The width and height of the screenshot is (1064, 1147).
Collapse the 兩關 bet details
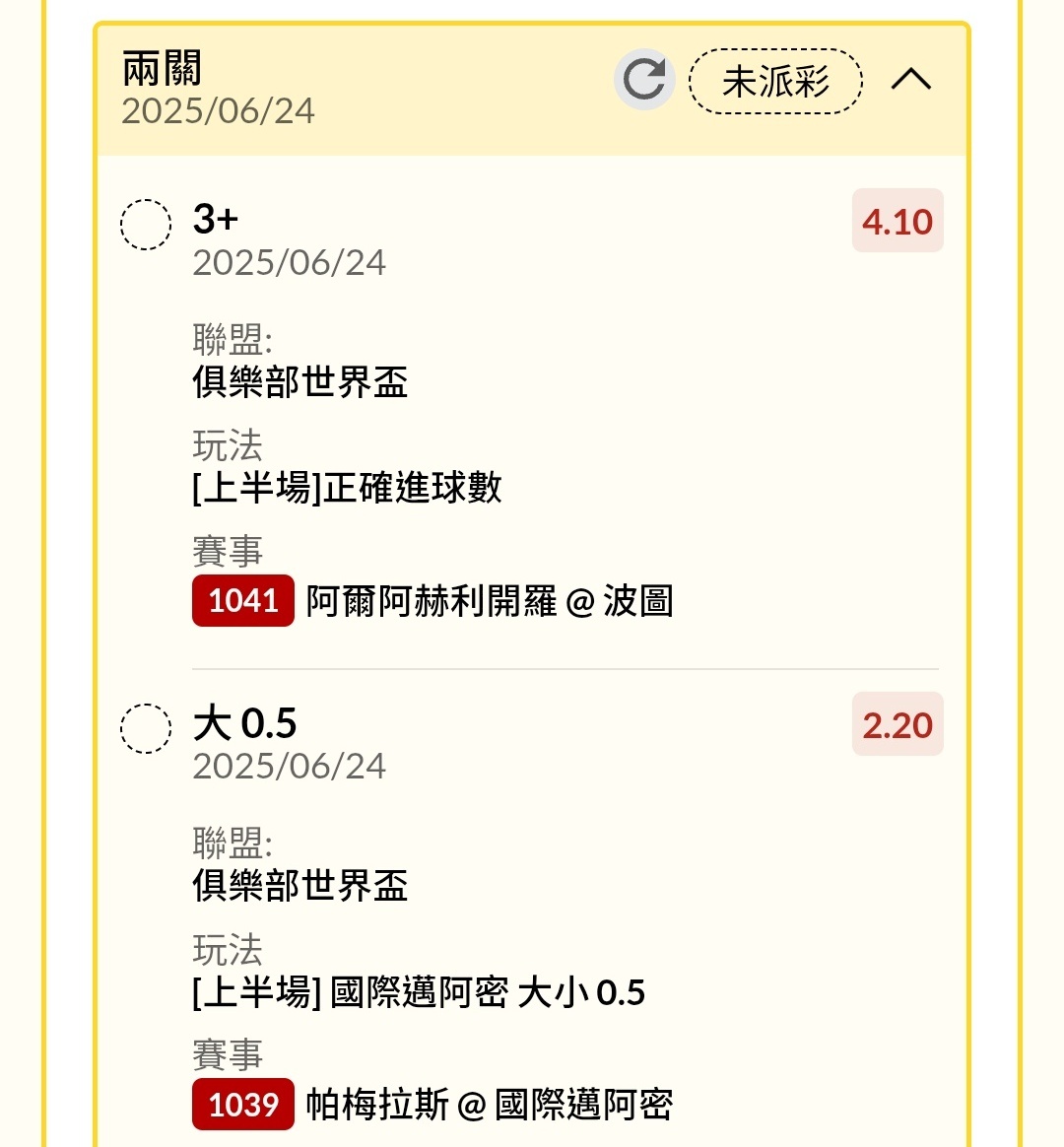coord(911,80)
